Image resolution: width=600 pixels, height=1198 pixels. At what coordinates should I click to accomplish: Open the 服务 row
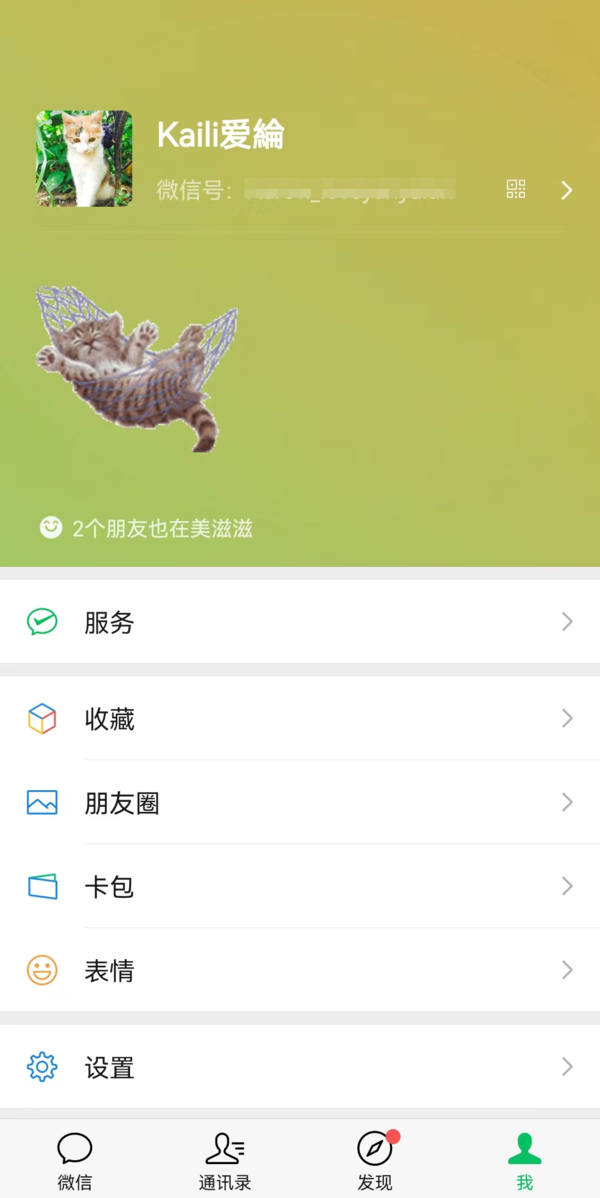coord(300,622)
